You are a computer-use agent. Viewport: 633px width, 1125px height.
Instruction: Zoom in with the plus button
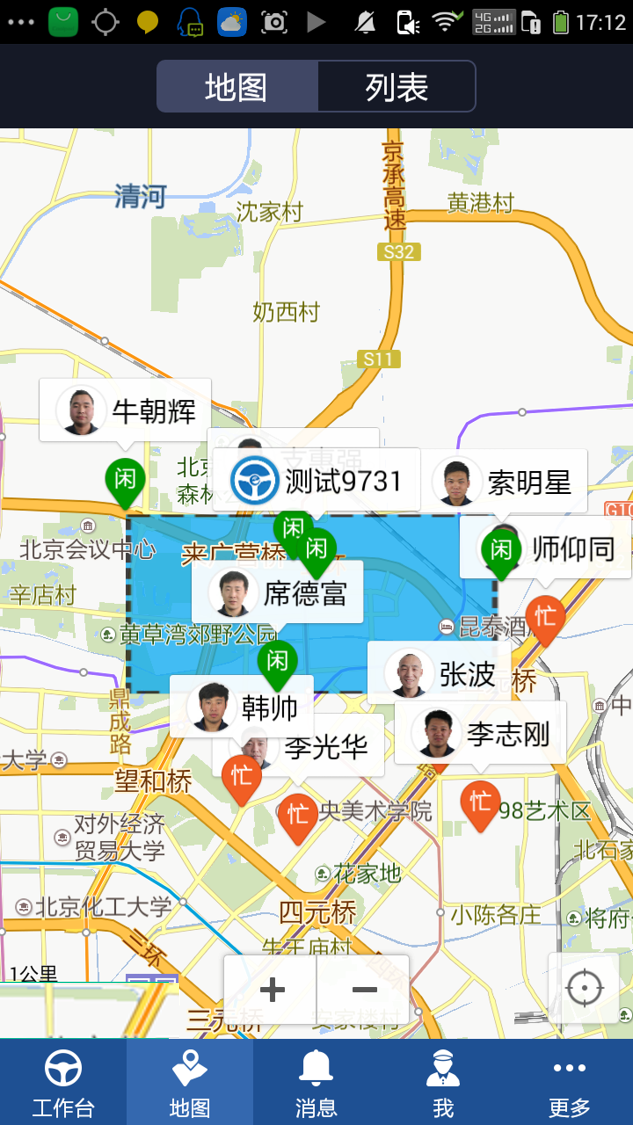coord(271,991)
